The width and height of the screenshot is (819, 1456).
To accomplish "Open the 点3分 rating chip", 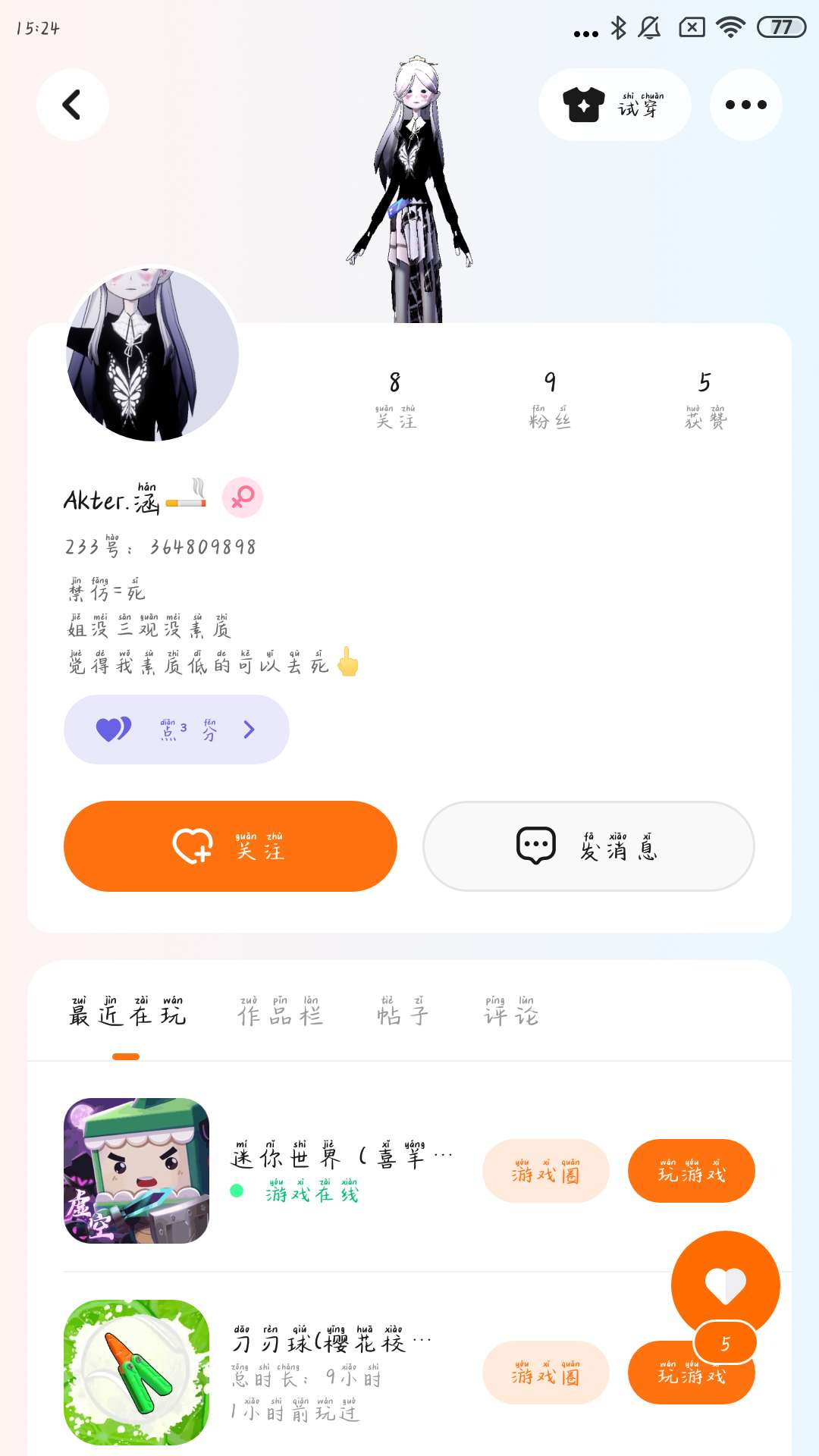I will point(176,730).
